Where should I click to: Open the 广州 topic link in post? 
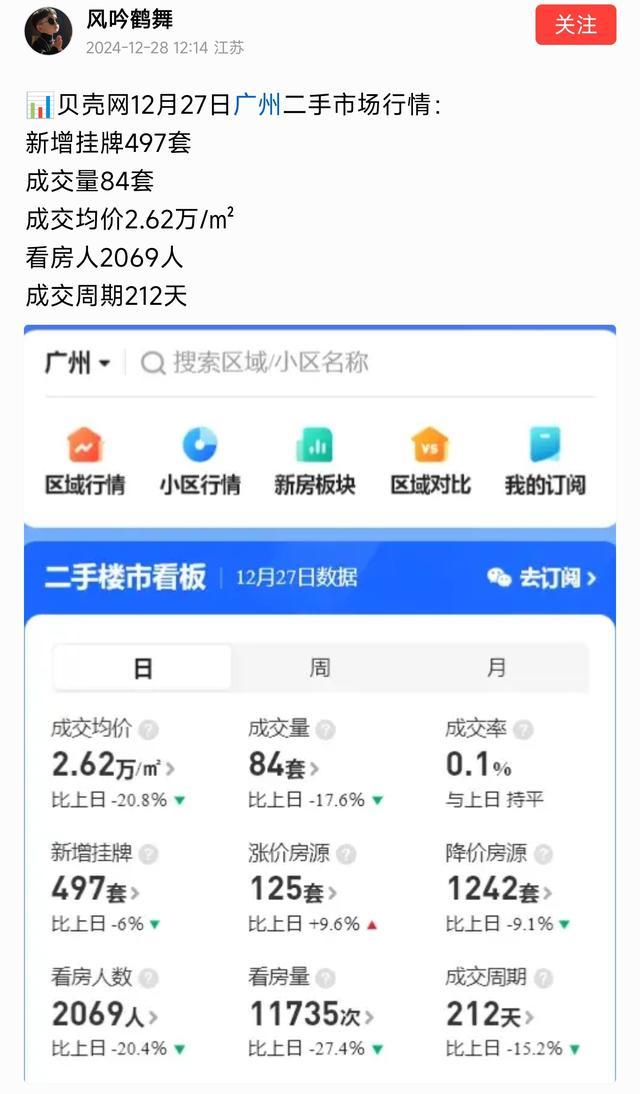[257, 105]
